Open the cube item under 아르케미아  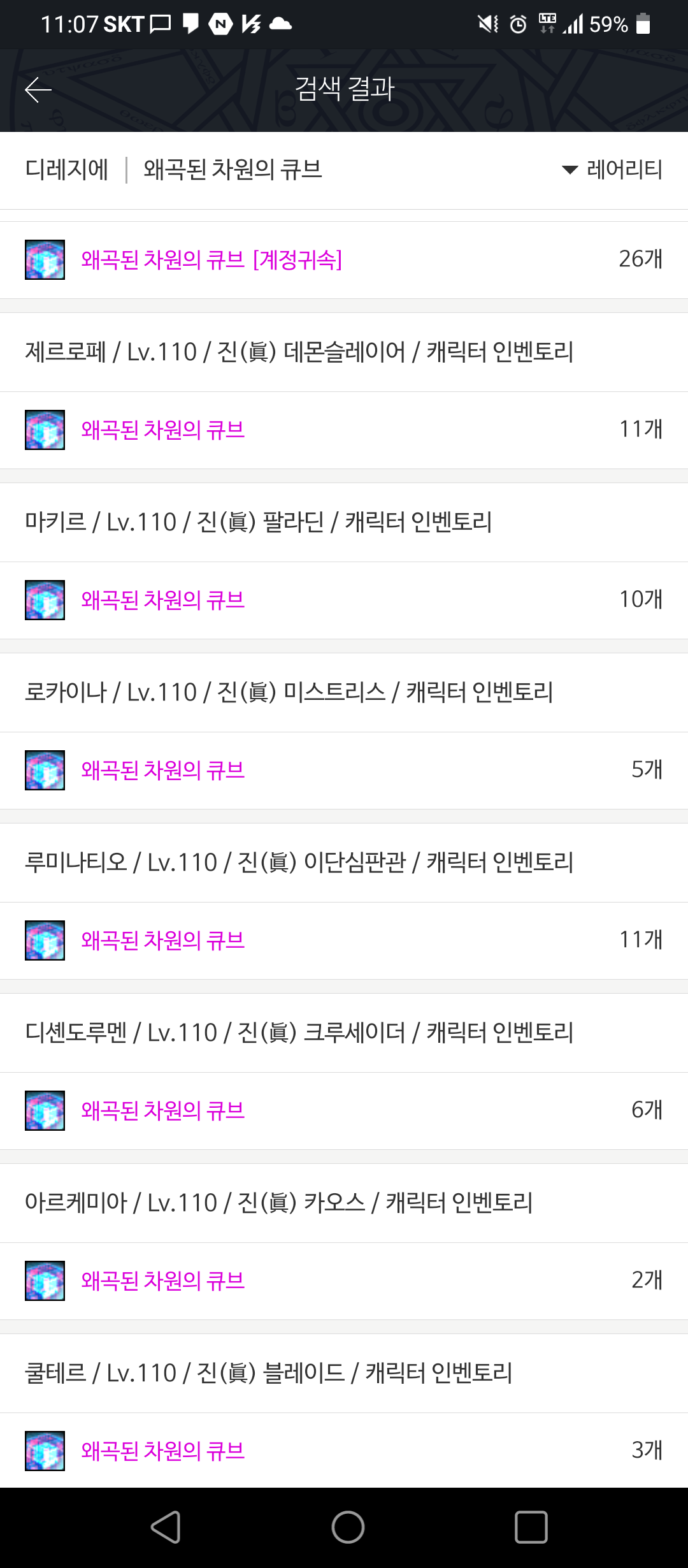[x=344, y=1281]
